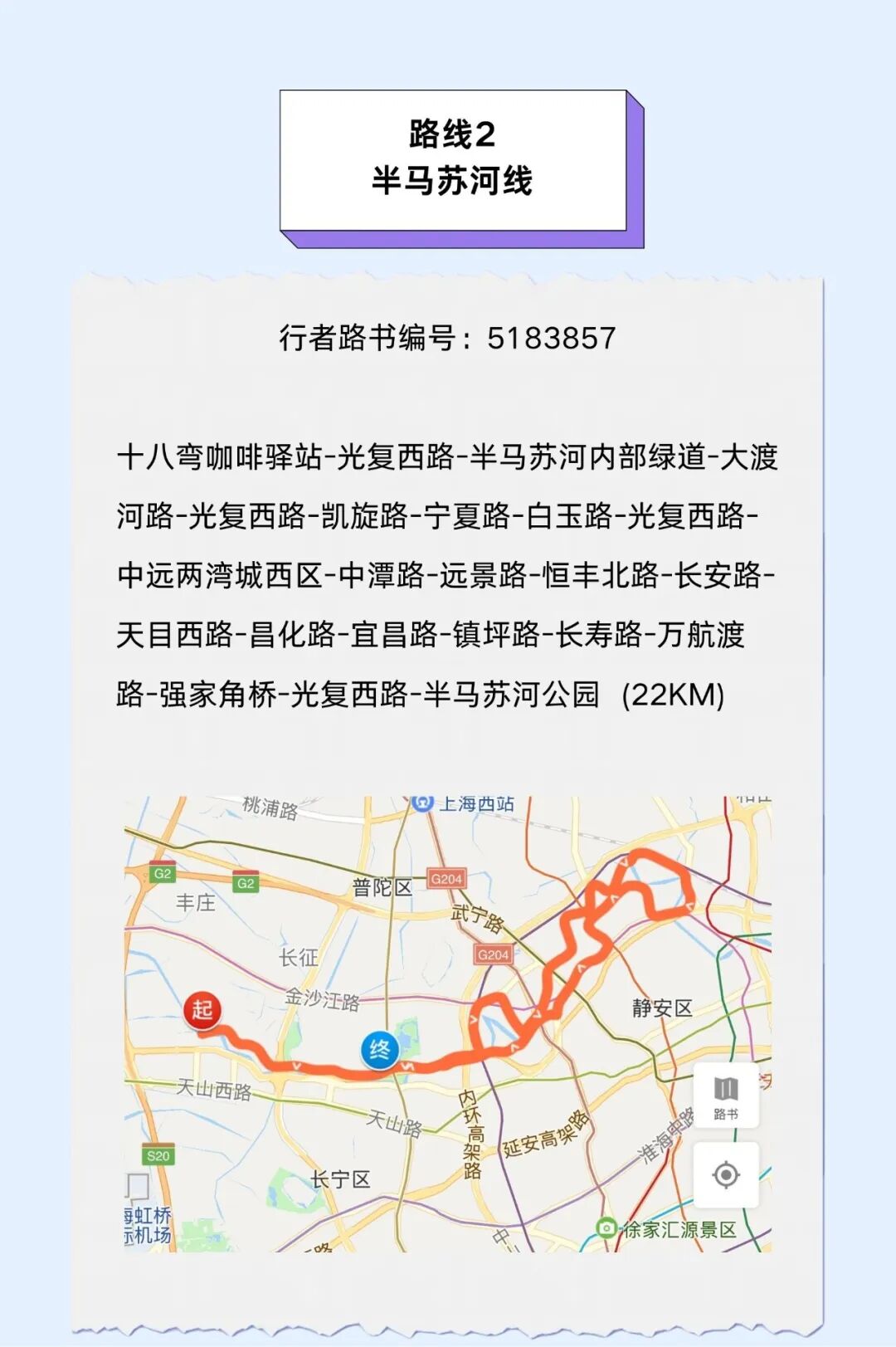This screenshot has width=896, height=1347.
Task: Click the metro icon beside 上海西站
Action: point(423,802)
